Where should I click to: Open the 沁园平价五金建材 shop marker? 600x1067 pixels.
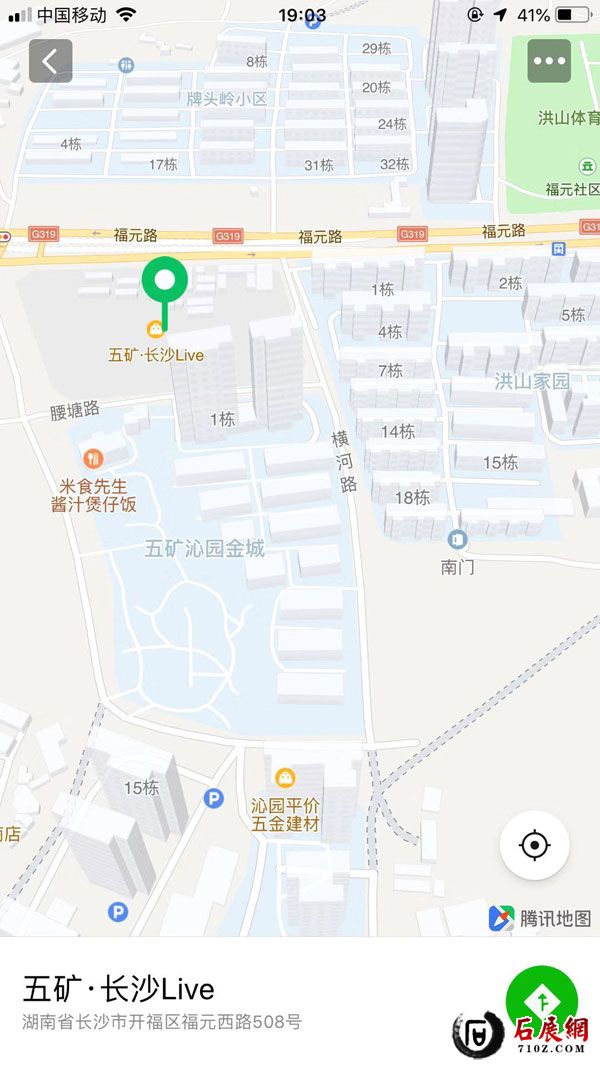[x=285, y=777]
